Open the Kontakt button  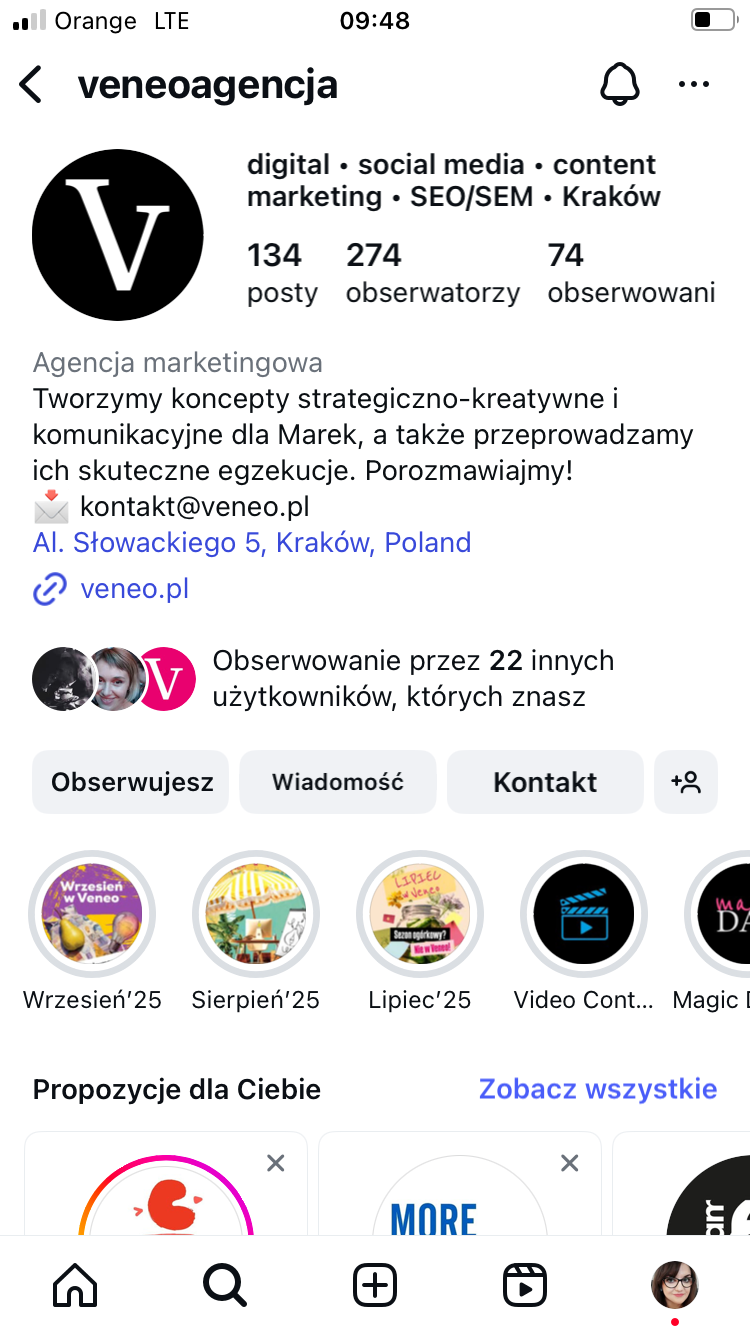(545, 782)
